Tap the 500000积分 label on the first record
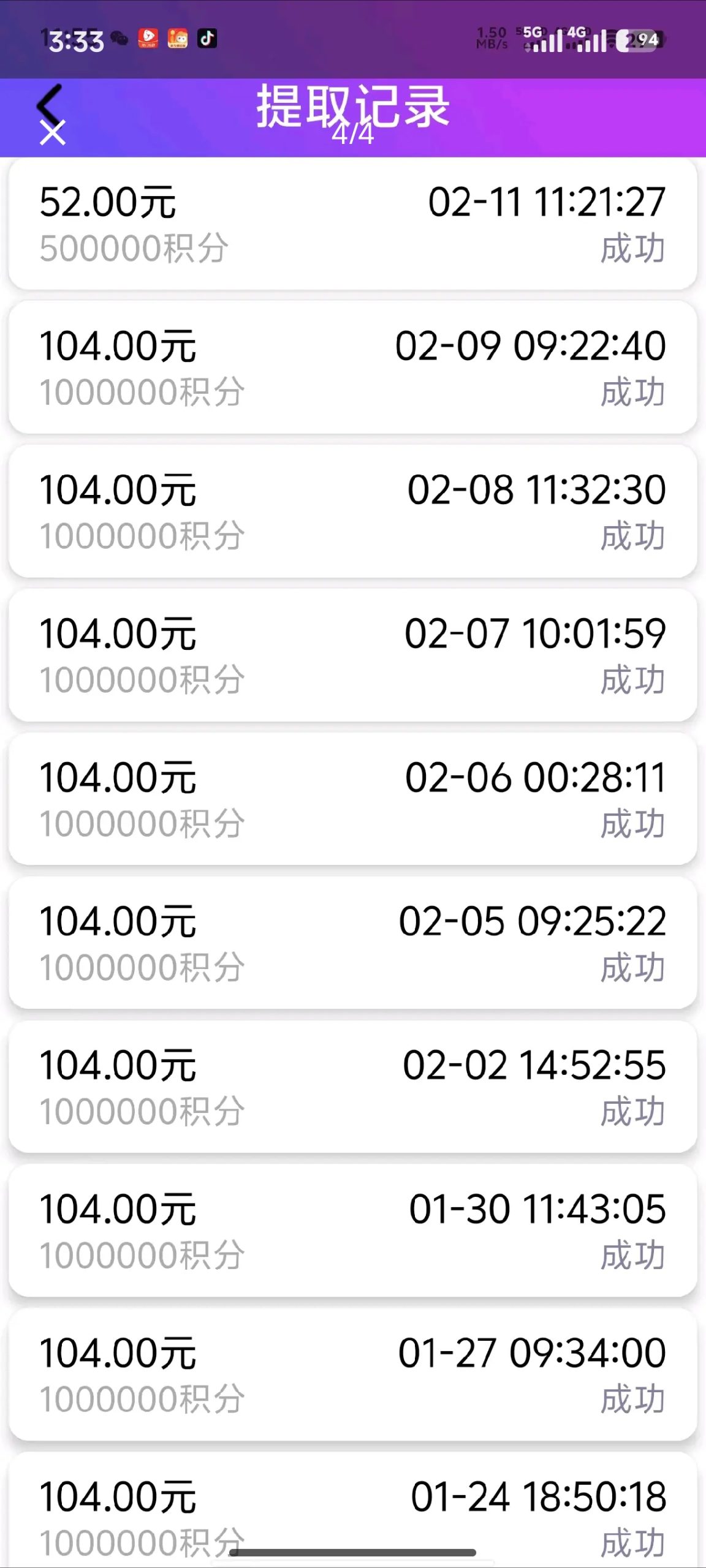Viewport: 706px width, 1568px height. coord(135,247)
